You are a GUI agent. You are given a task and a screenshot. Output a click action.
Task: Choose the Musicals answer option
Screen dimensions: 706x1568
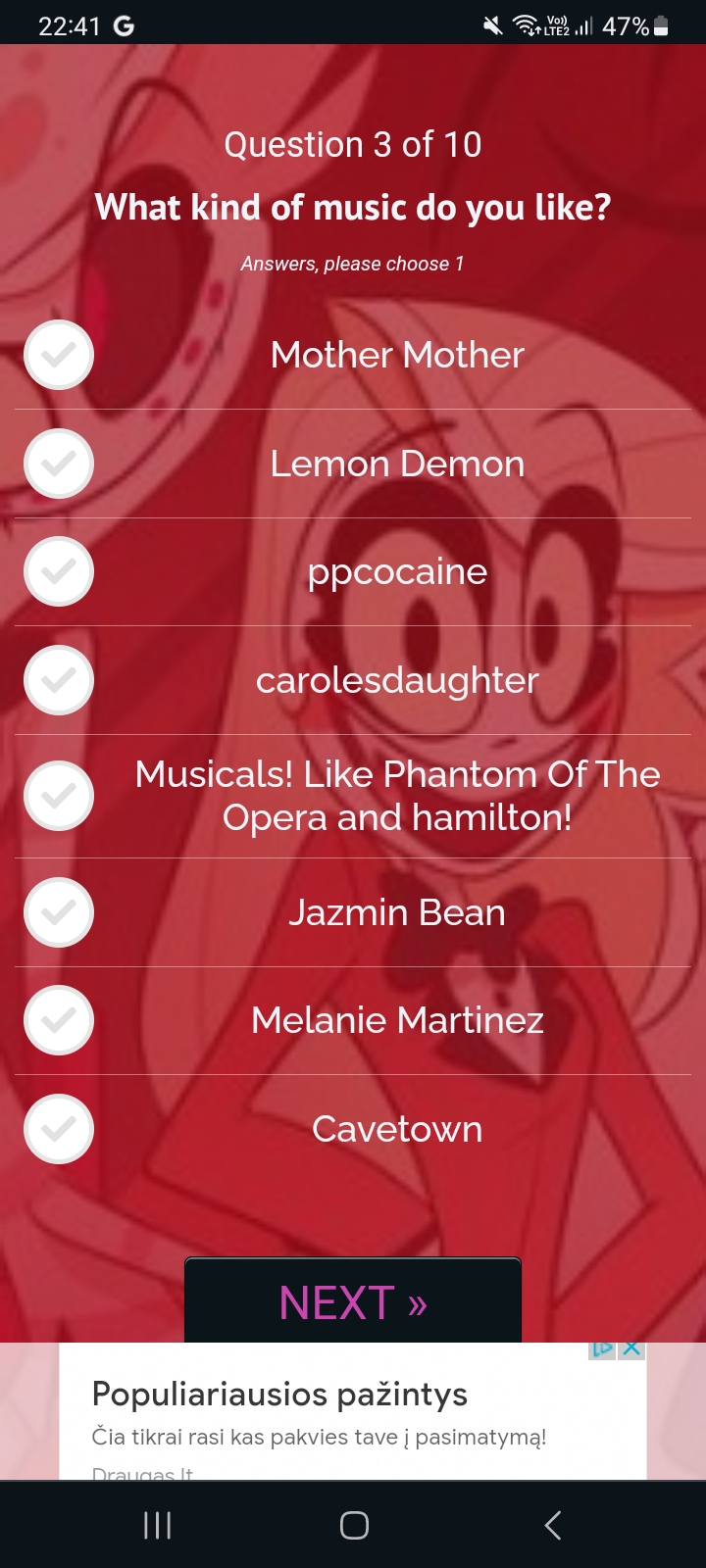[x=353, y=796]
